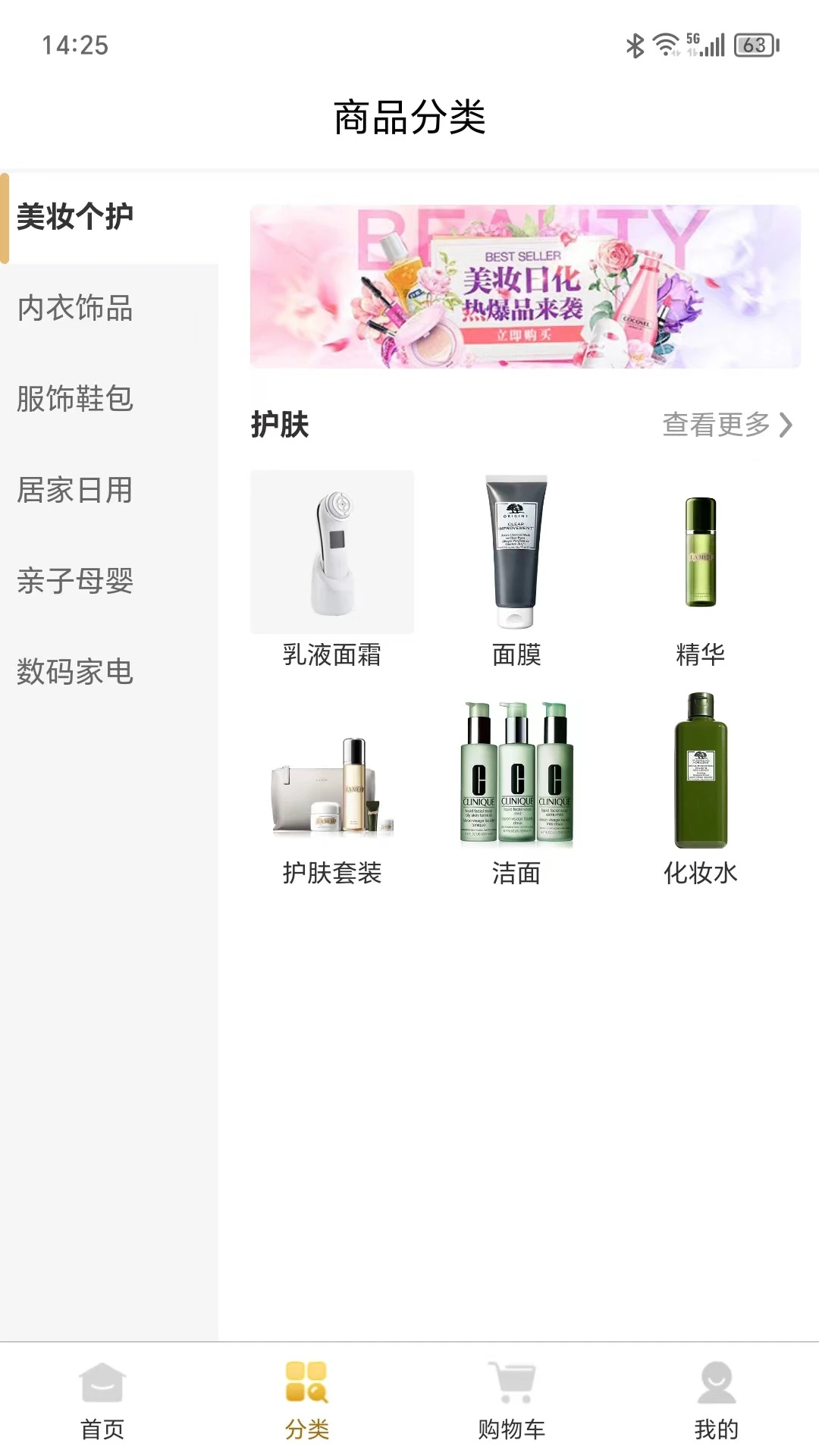Switch to the 内衣饰品 category tab

[76, 309]
